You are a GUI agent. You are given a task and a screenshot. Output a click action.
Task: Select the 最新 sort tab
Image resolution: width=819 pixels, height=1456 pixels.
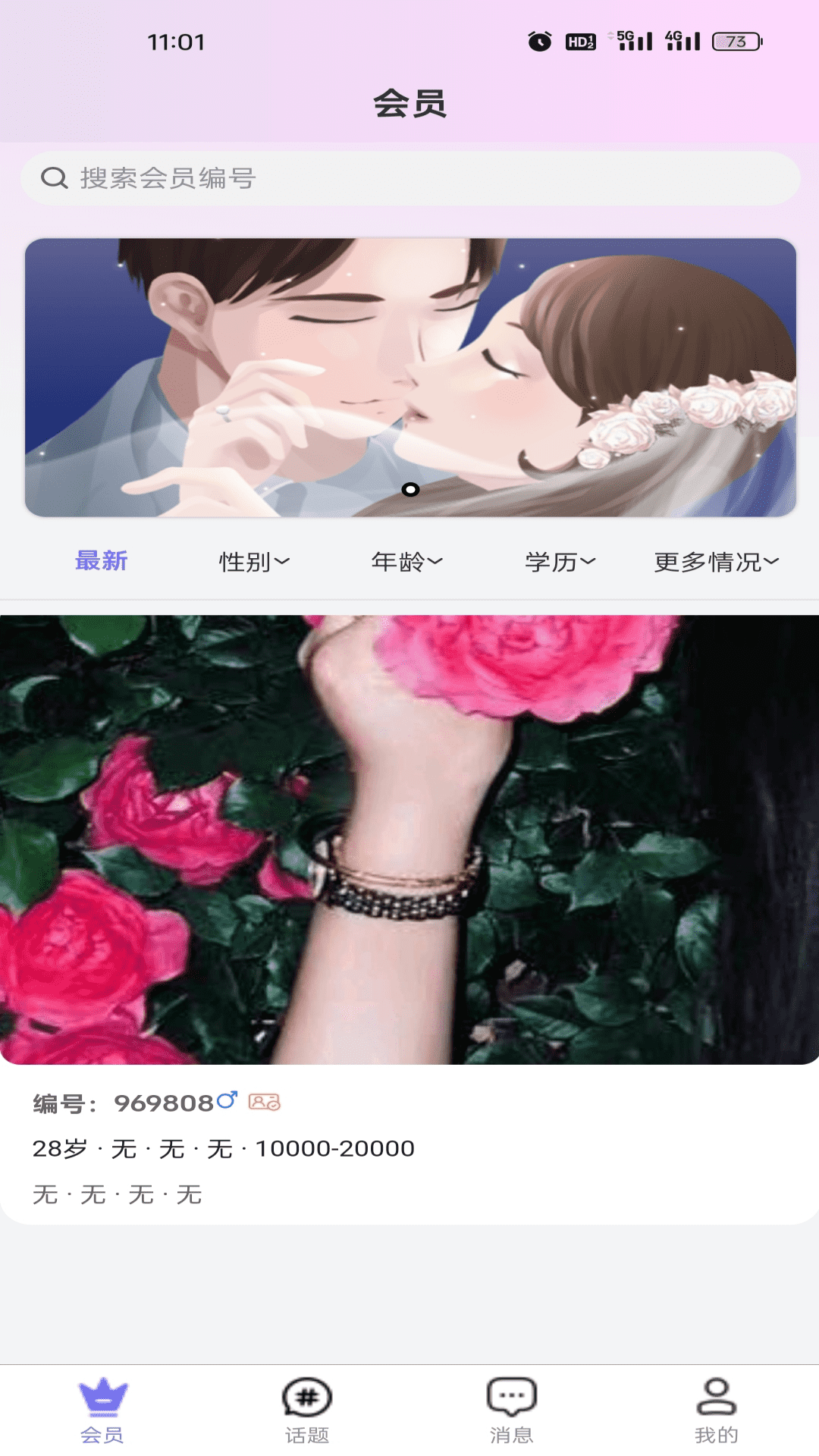pyautogui.click(x=102, y=561)
